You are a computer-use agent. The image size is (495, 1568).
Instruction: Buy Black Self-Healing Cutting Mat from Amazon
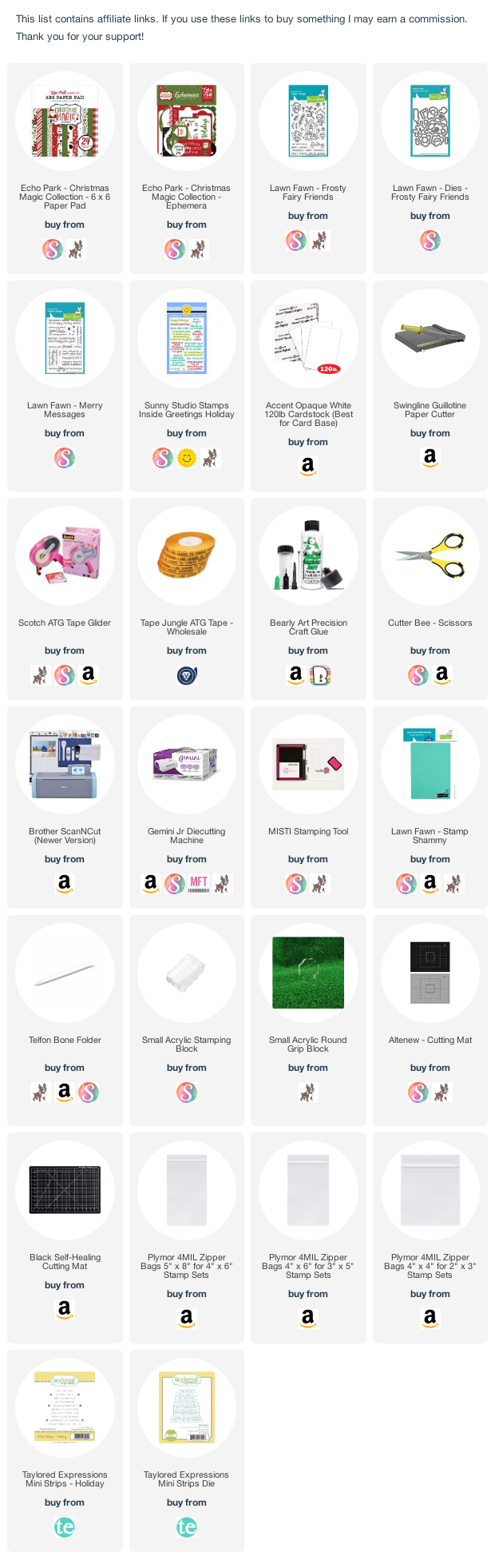pos(65,1310)
